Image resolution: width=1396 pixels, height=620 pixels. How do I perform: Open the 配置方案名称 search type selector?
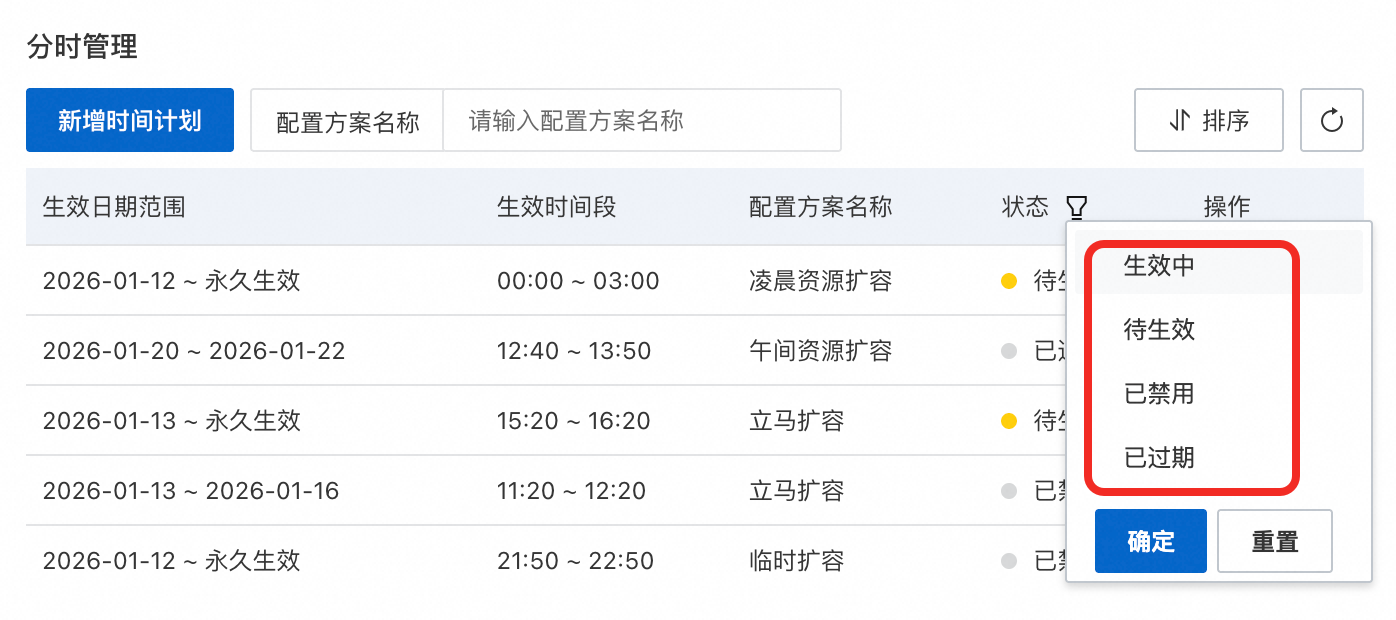(x=347, y=122)
